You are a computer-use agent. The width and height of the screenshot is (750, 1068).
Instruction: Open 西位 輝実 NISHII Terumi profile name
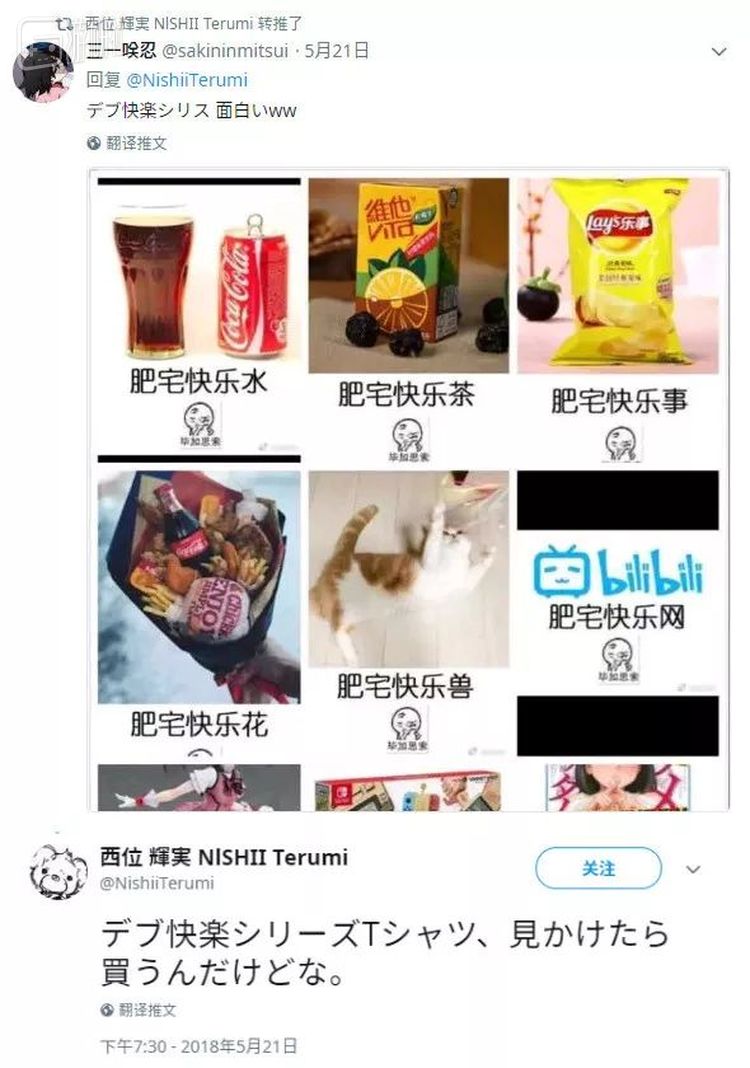pyautogui.click(x=223, y=857)
